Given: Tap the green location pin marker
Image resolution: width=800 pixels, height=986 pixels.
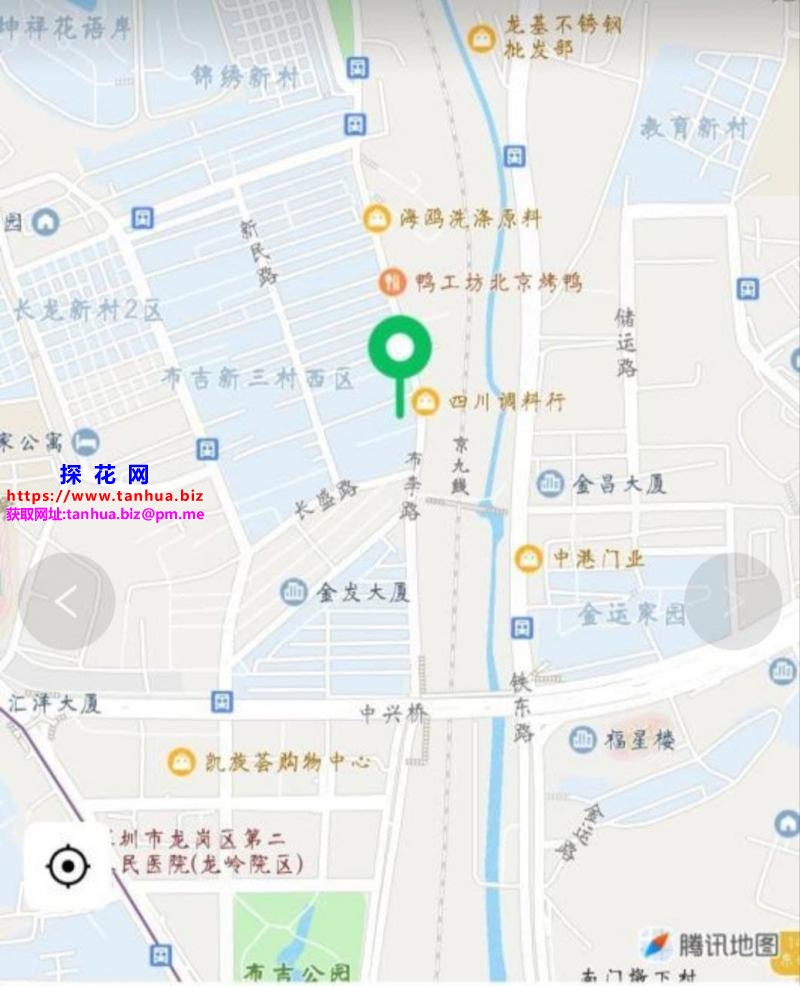Looking at the screenshot, I should 399,349.
